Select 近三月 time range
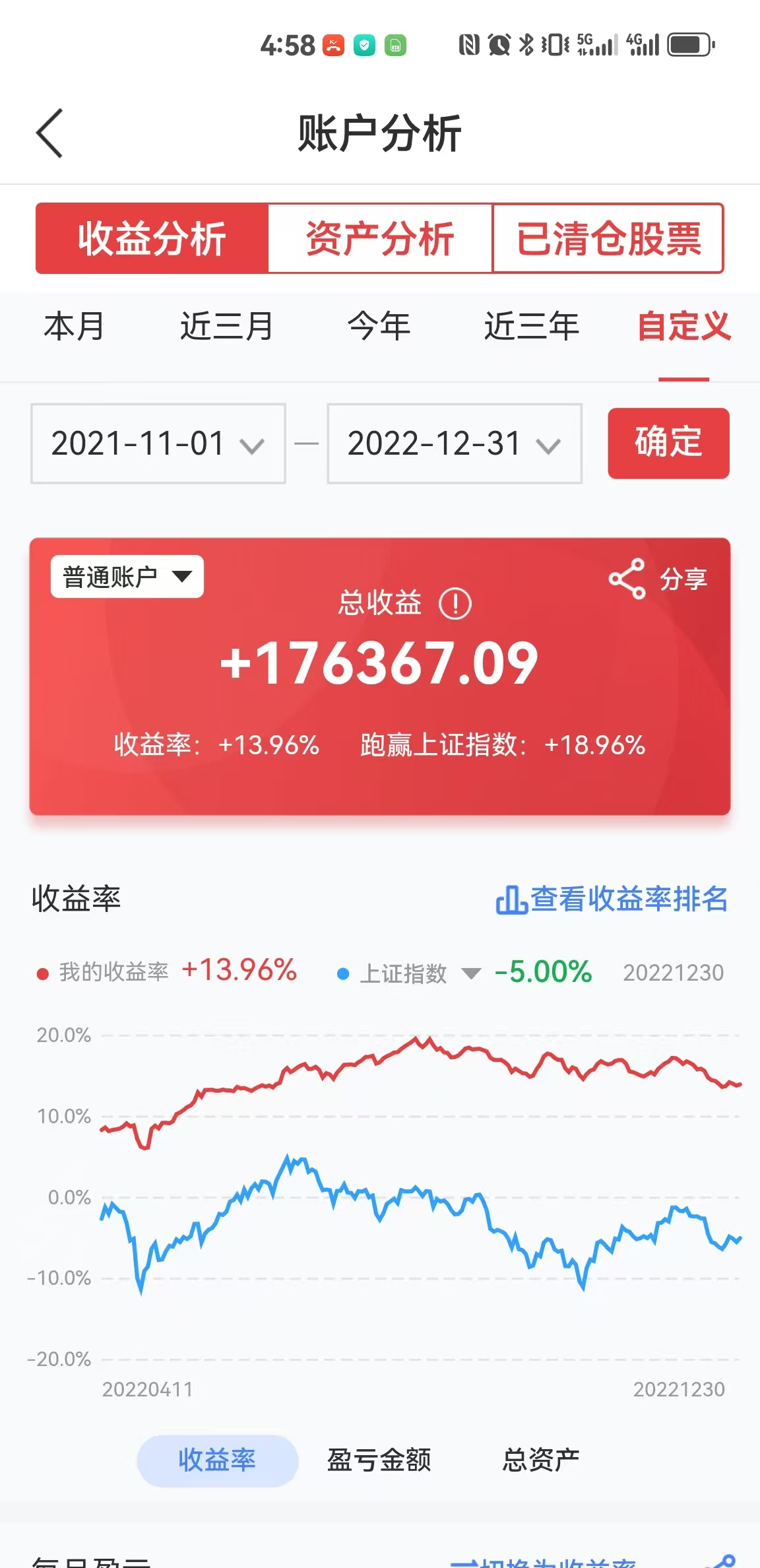The height and width of the screenshot is (1568, 760). [x=226, y=327]
